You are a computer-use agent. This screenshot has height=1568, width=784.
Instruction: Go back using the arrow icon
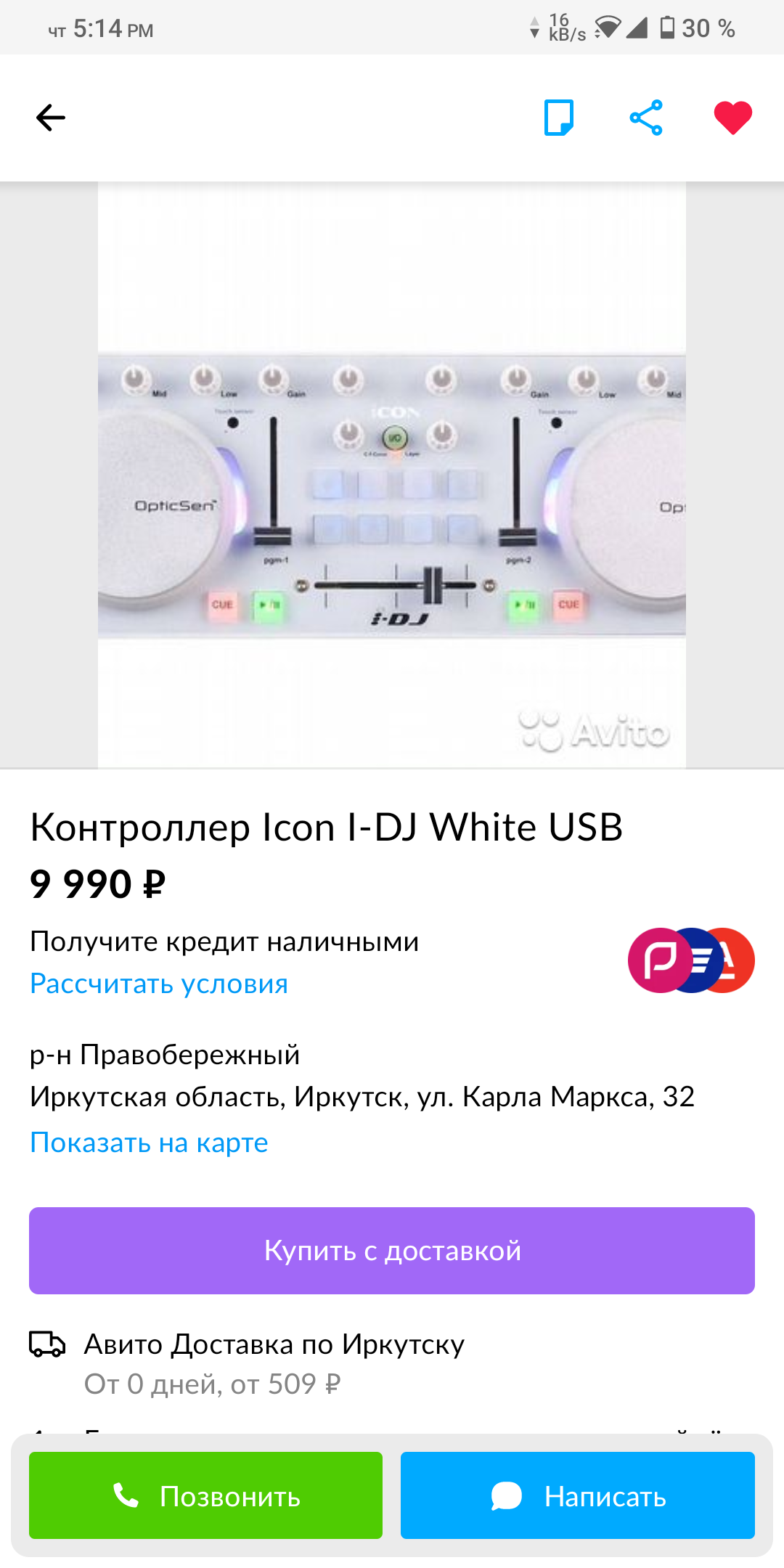[51, 118]
